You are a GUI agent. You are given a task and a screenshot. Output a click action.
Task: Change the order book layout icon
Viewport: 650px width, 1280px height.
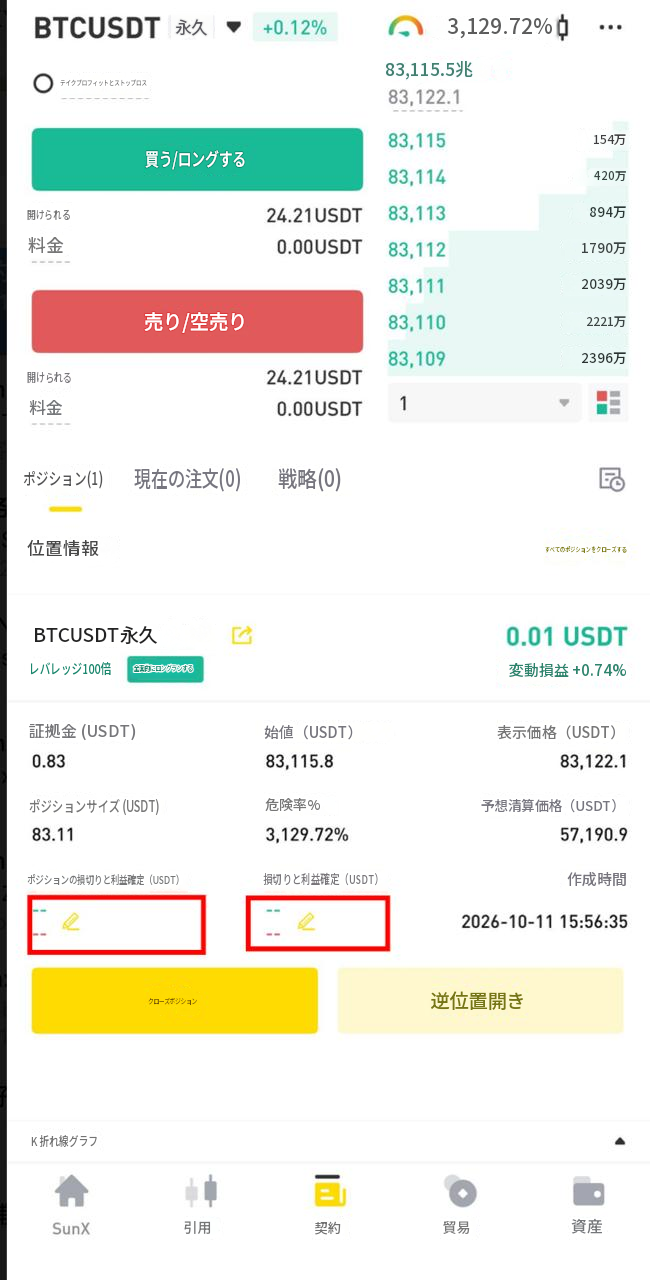[608, 403]
